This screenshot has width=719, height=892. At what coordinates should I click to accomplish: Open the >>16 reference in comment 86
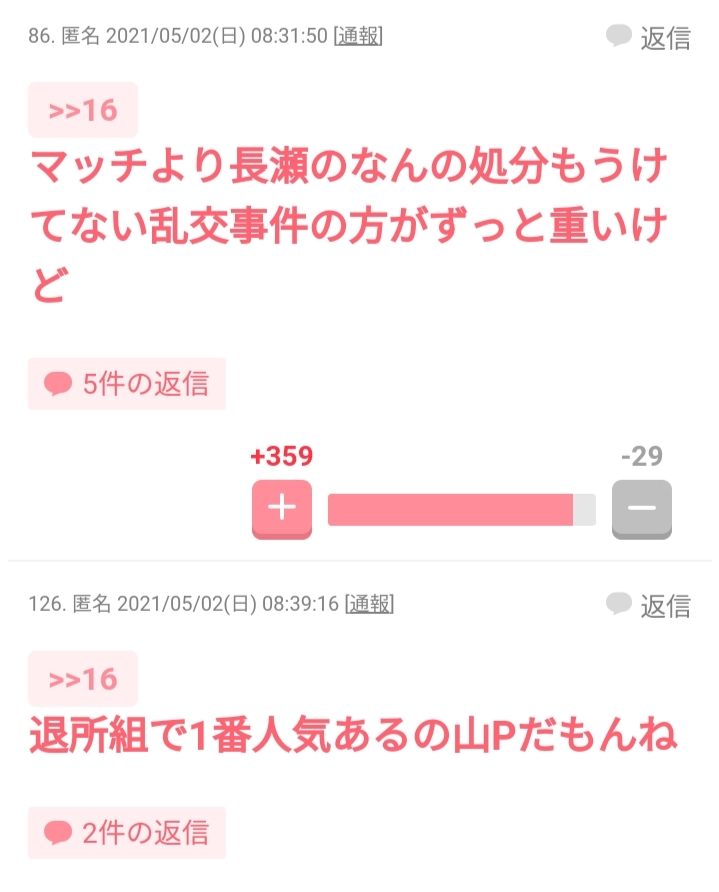pos(83,110)
